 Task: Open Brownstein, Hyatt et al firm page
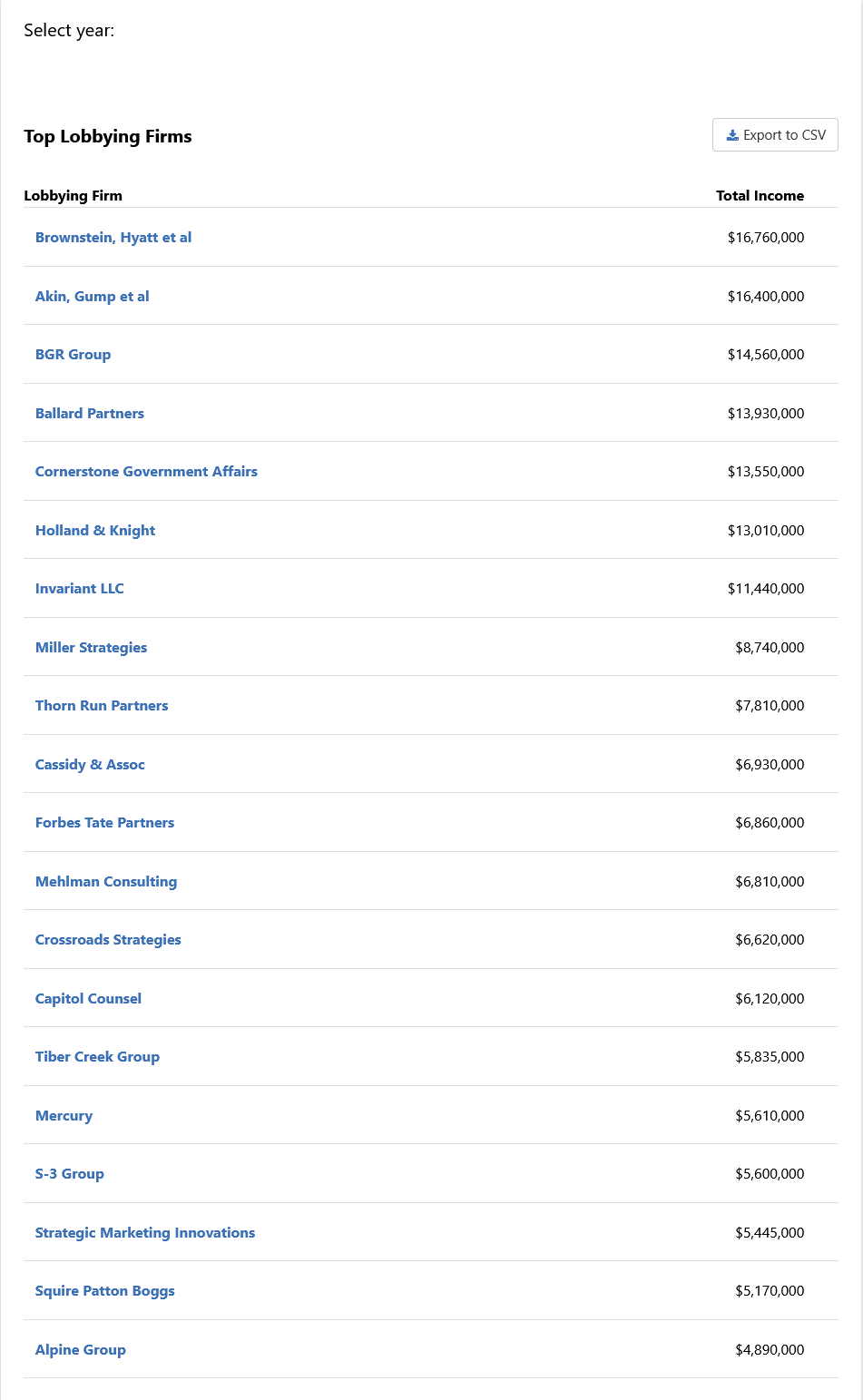coord(113,238)
